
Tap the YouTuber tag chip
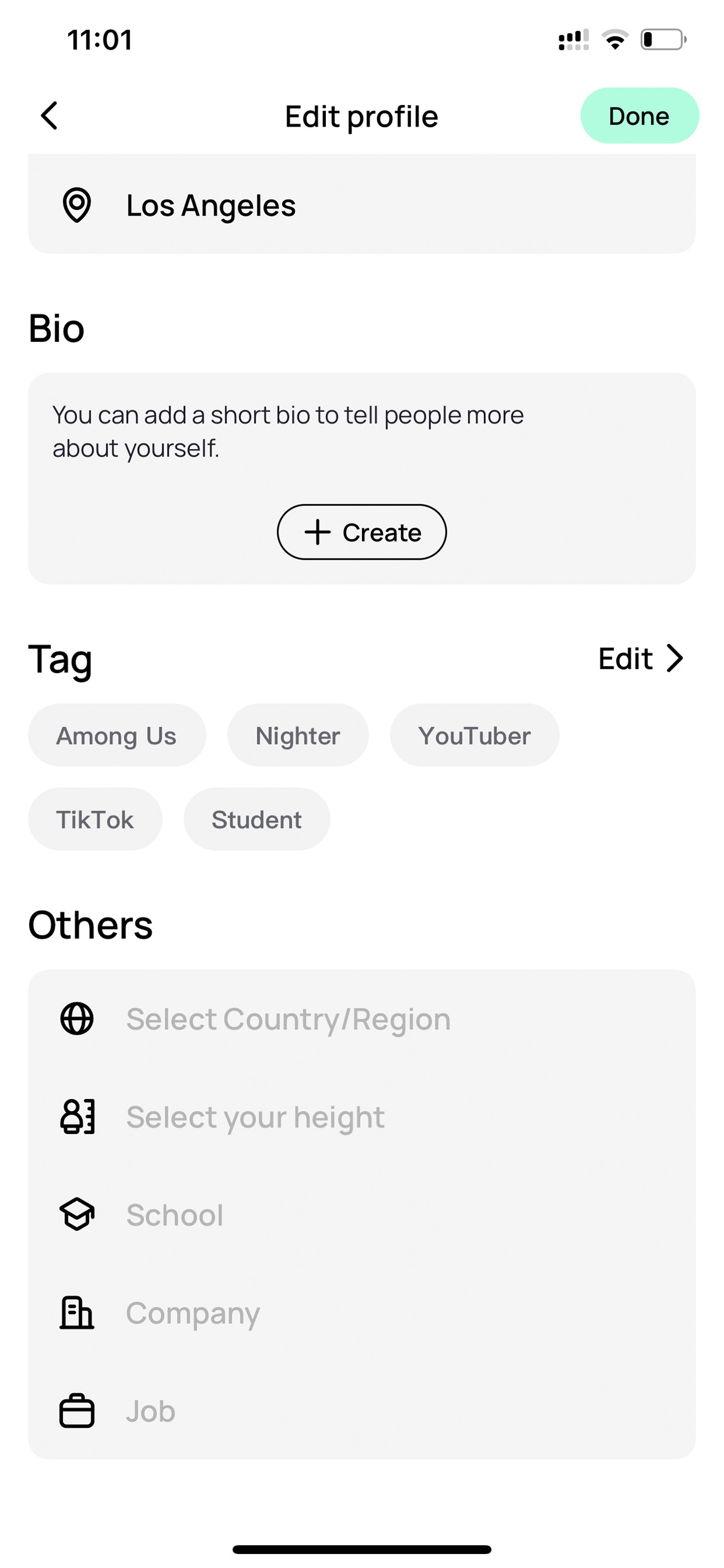[474, 736]
